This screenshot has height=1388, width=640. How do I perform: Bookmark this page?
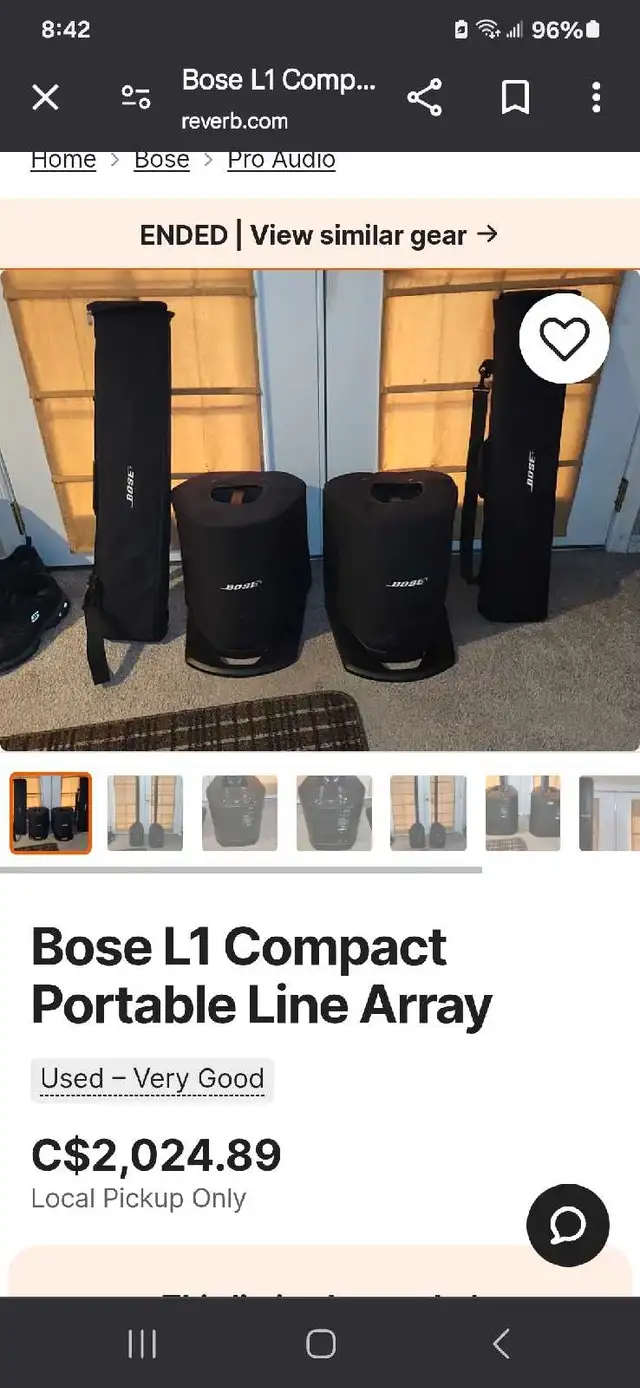[x=515, y=97]
